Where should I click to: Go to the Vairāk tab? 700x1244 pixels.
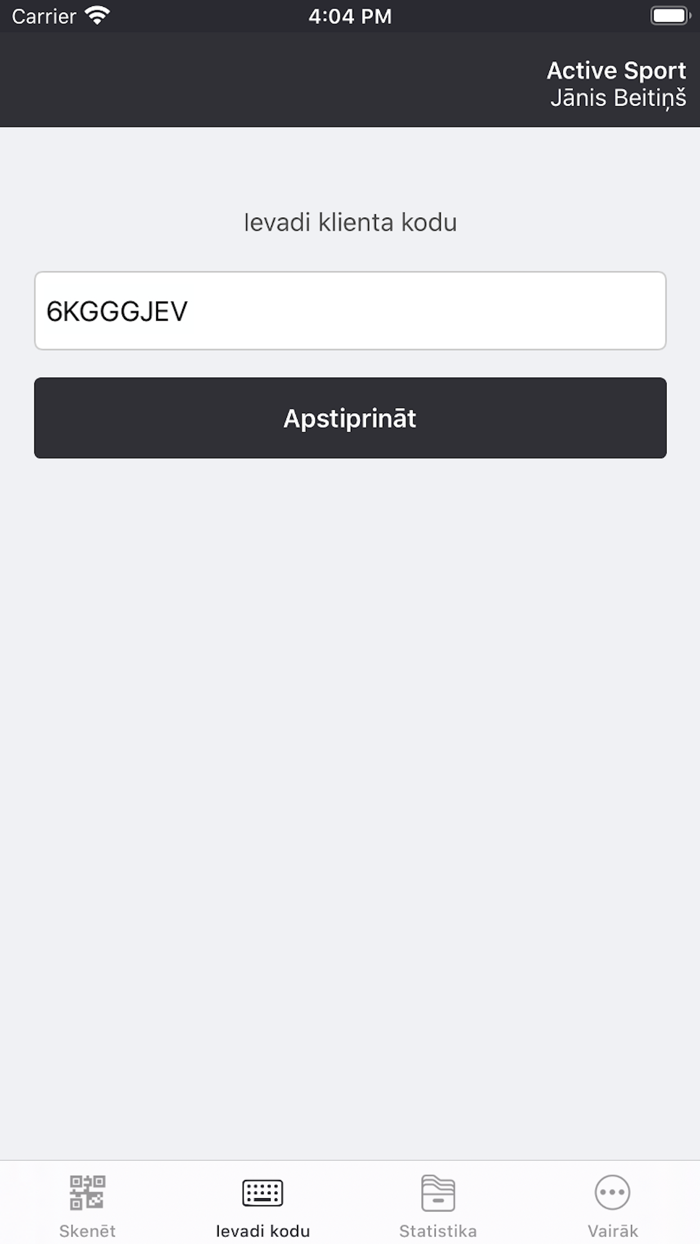(x=612, y=1203)
